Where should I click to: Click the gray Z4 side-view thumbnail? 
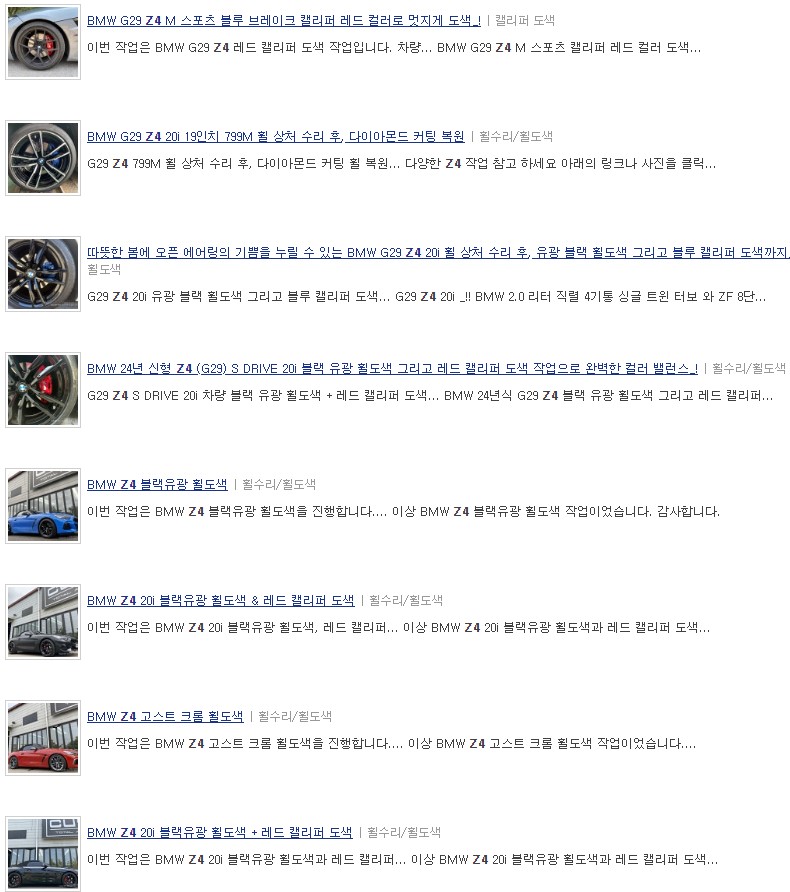coord(42,623)
